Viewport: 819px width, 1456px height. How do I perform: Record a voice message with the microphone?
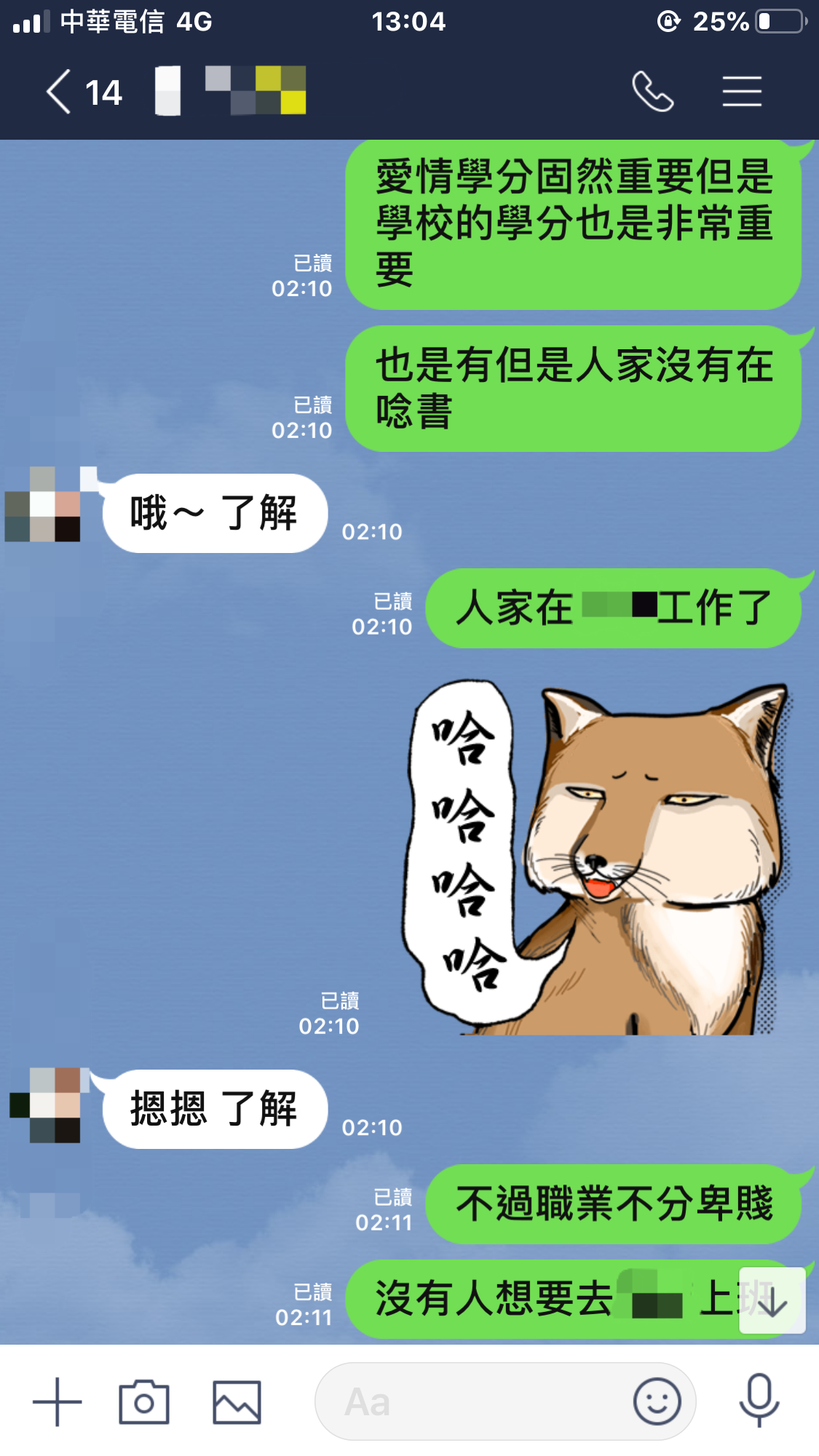coord(759,1401)
